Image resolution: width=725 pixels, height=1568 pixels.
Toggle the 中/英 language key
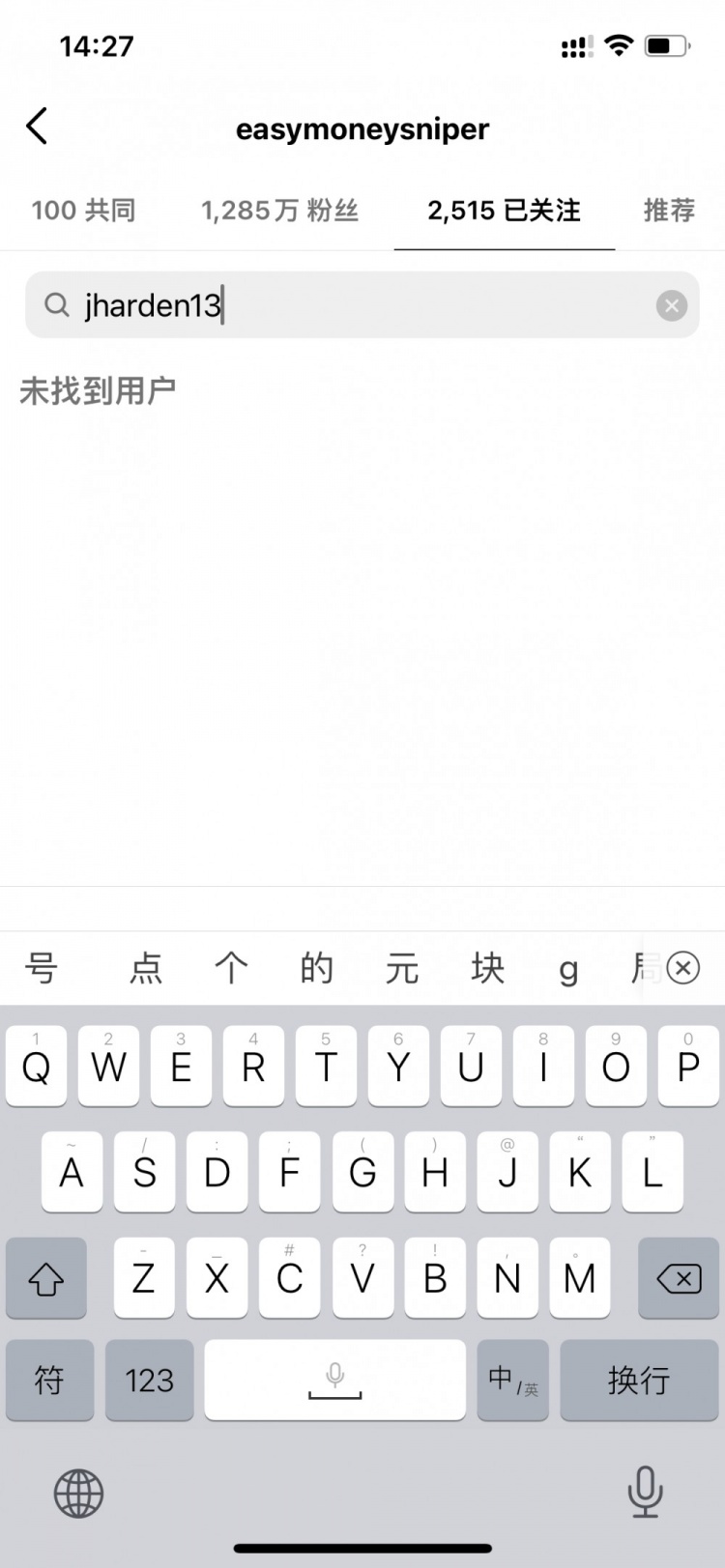[513, 1380]
